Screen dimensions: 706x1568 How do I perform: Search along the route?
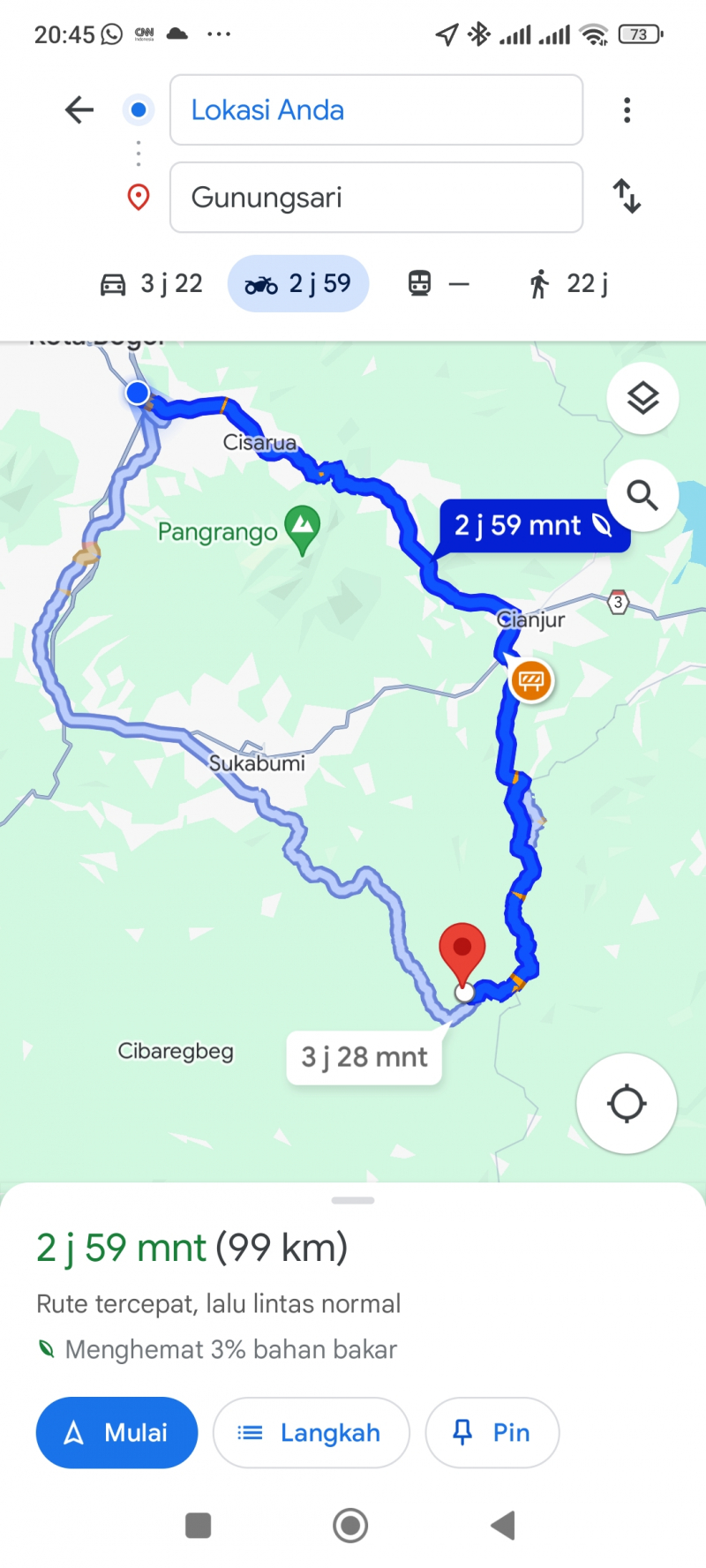point(642,496)
